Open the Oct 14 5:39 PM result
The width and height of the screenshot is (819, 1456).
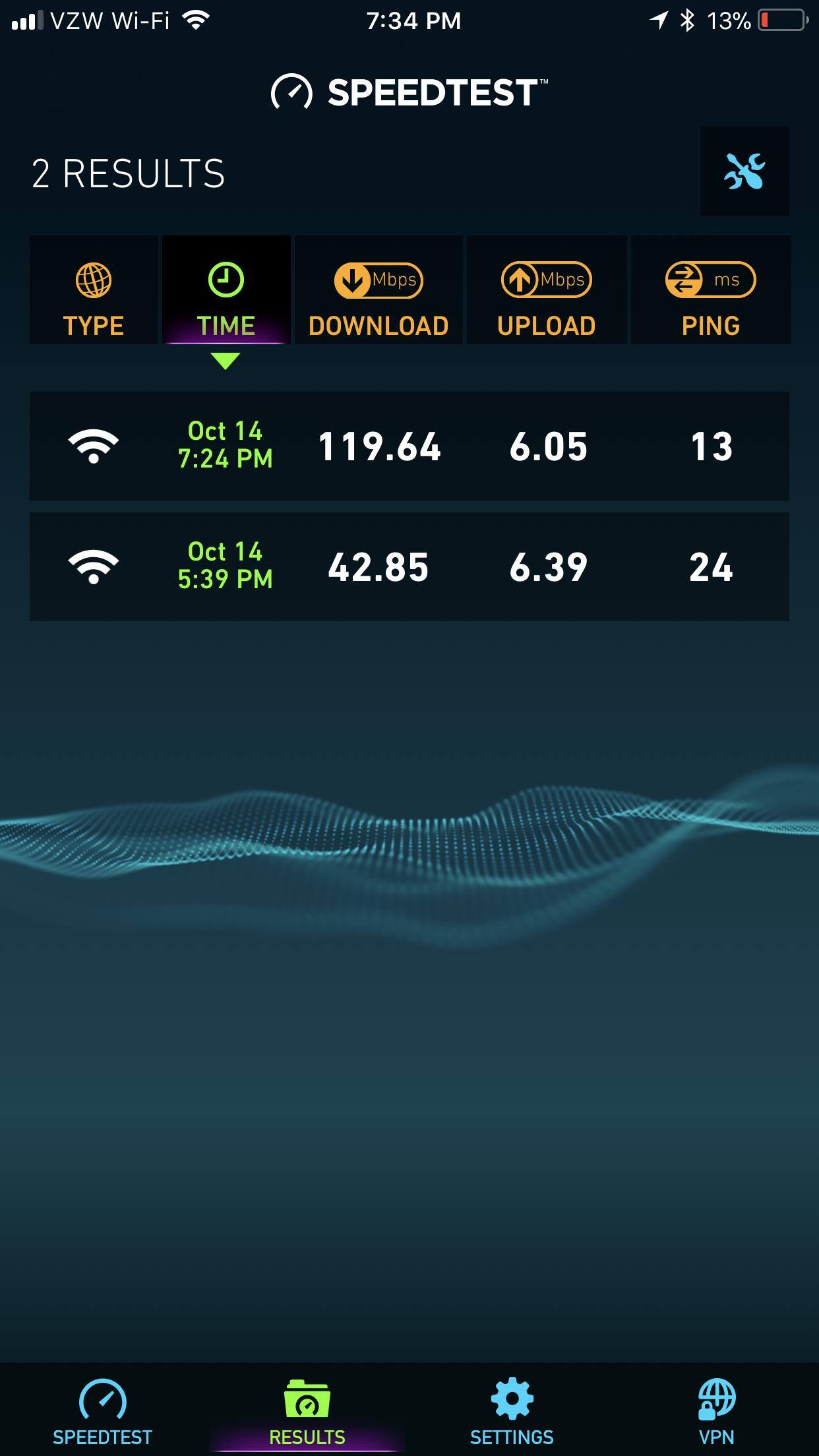click(409, 566)
